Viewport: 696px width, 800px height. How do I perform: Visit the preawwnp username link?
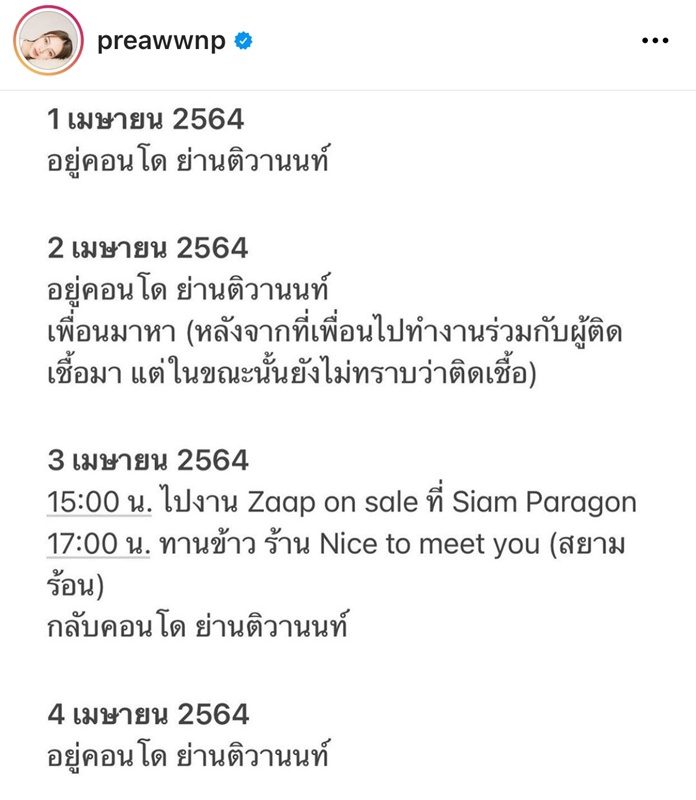pyautogui.click(x=162, y=41)
